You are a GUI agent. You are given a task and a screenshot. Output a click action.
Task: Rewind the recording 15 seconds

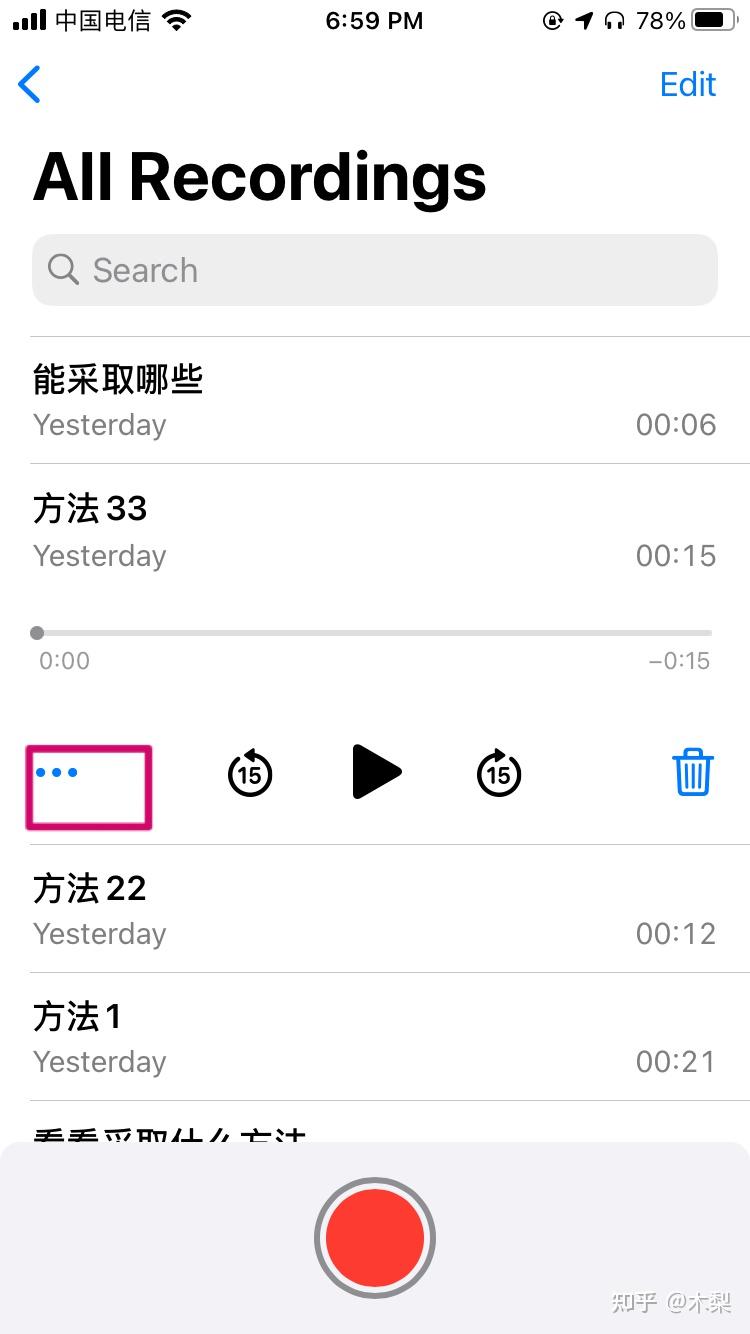pyautogui.click(x=250, y=773)
